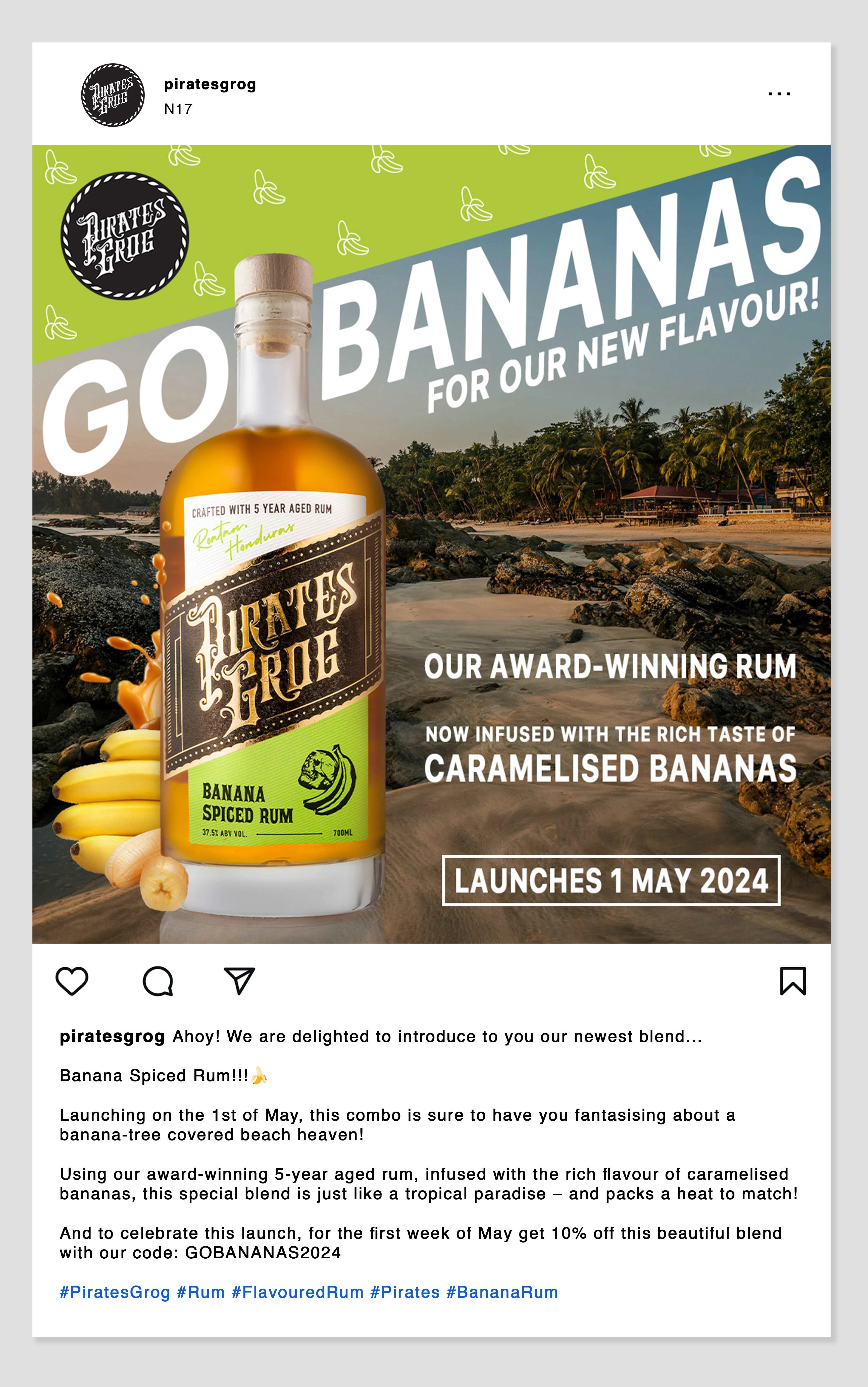The width and height of the screenshot is (868, 1387).
Task: Open the piratesgrog profile picture
Action: pyautogui.click(x=113, y=95)
